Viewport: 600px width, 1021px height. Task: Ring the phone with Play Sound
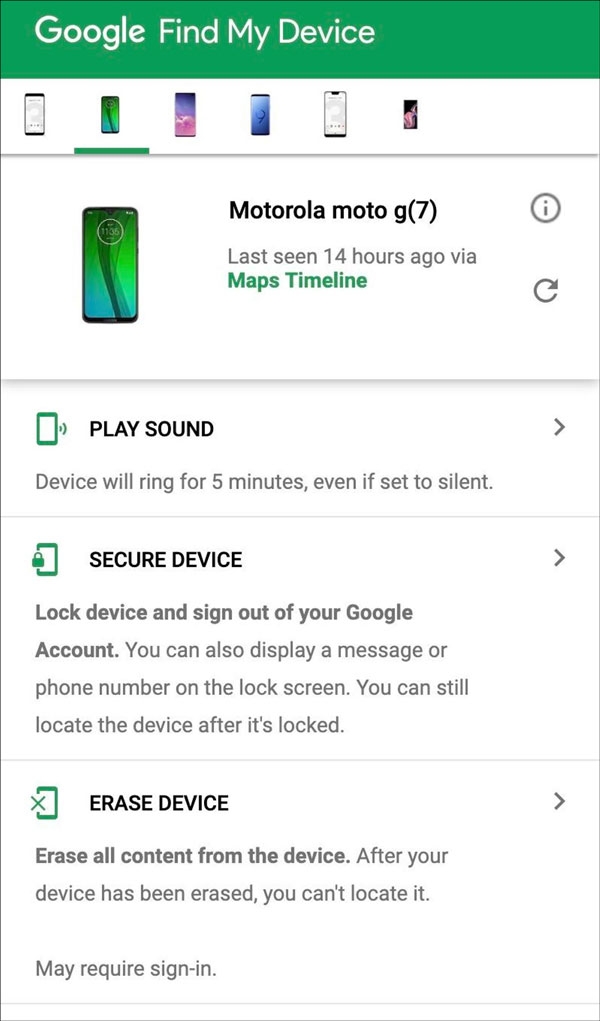[x=300, y=429]
